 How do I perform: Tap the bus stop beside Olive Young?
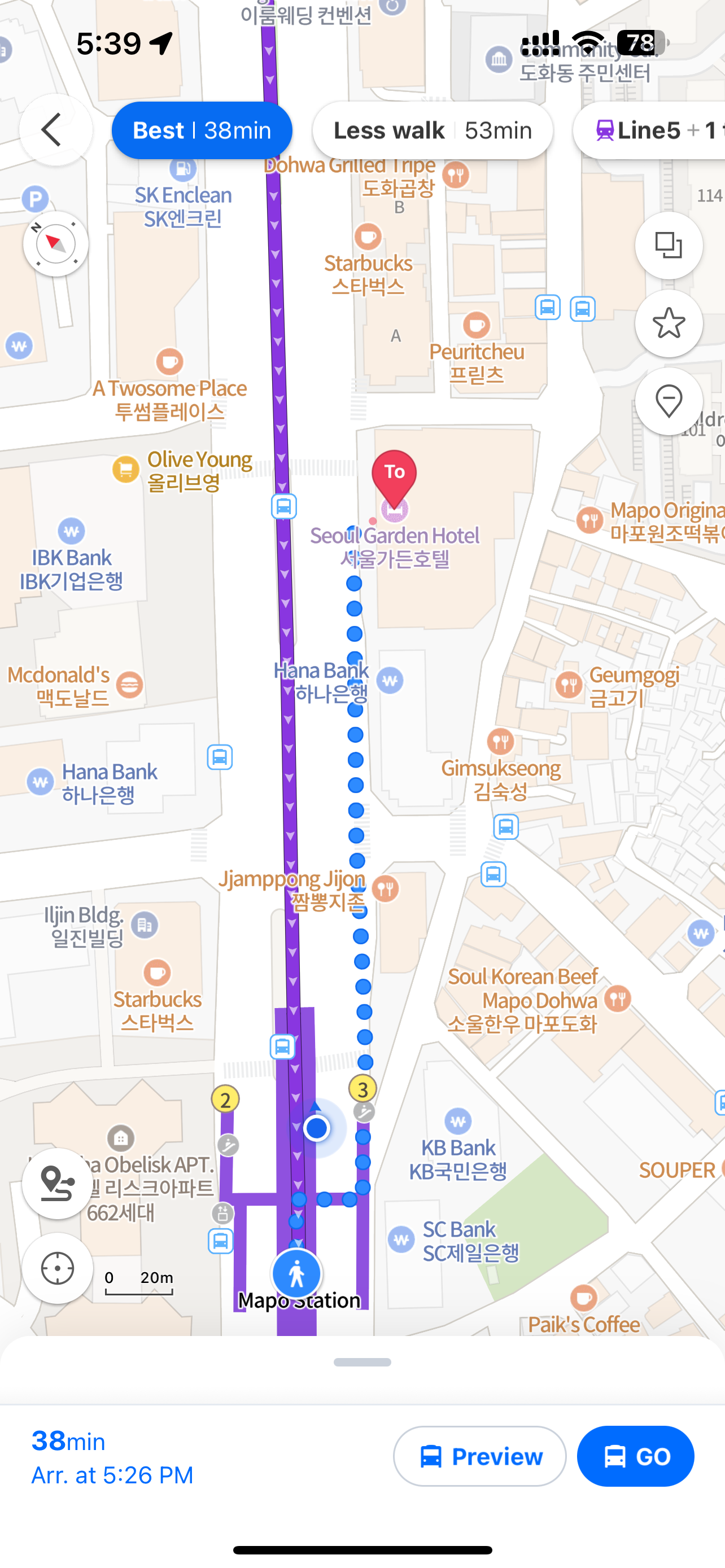pos(283,506)
